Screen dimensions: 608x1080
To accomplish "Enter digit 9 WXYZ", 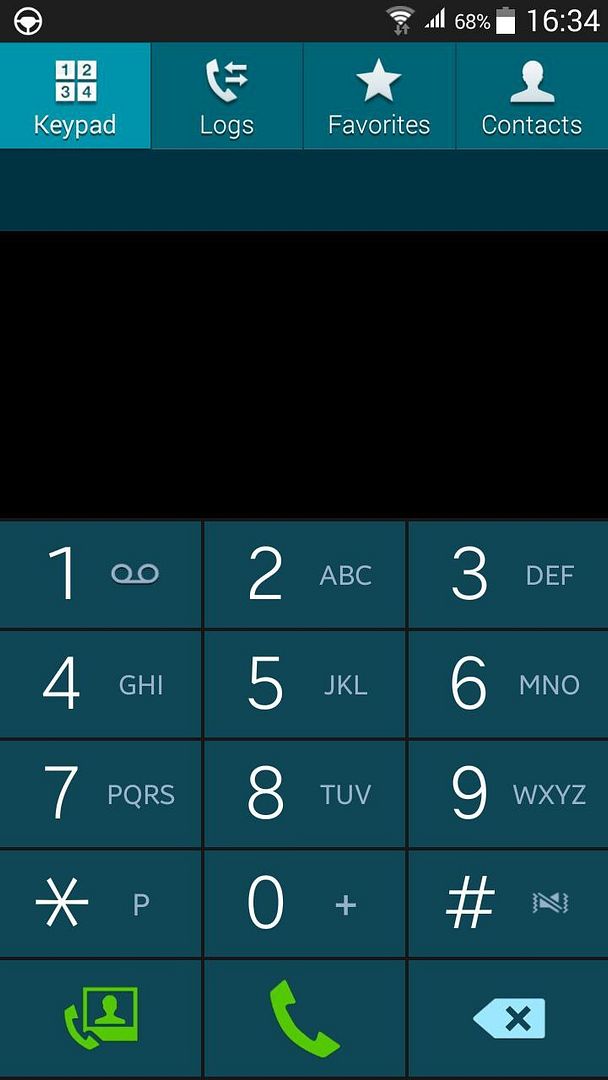I will click(508, 794).
